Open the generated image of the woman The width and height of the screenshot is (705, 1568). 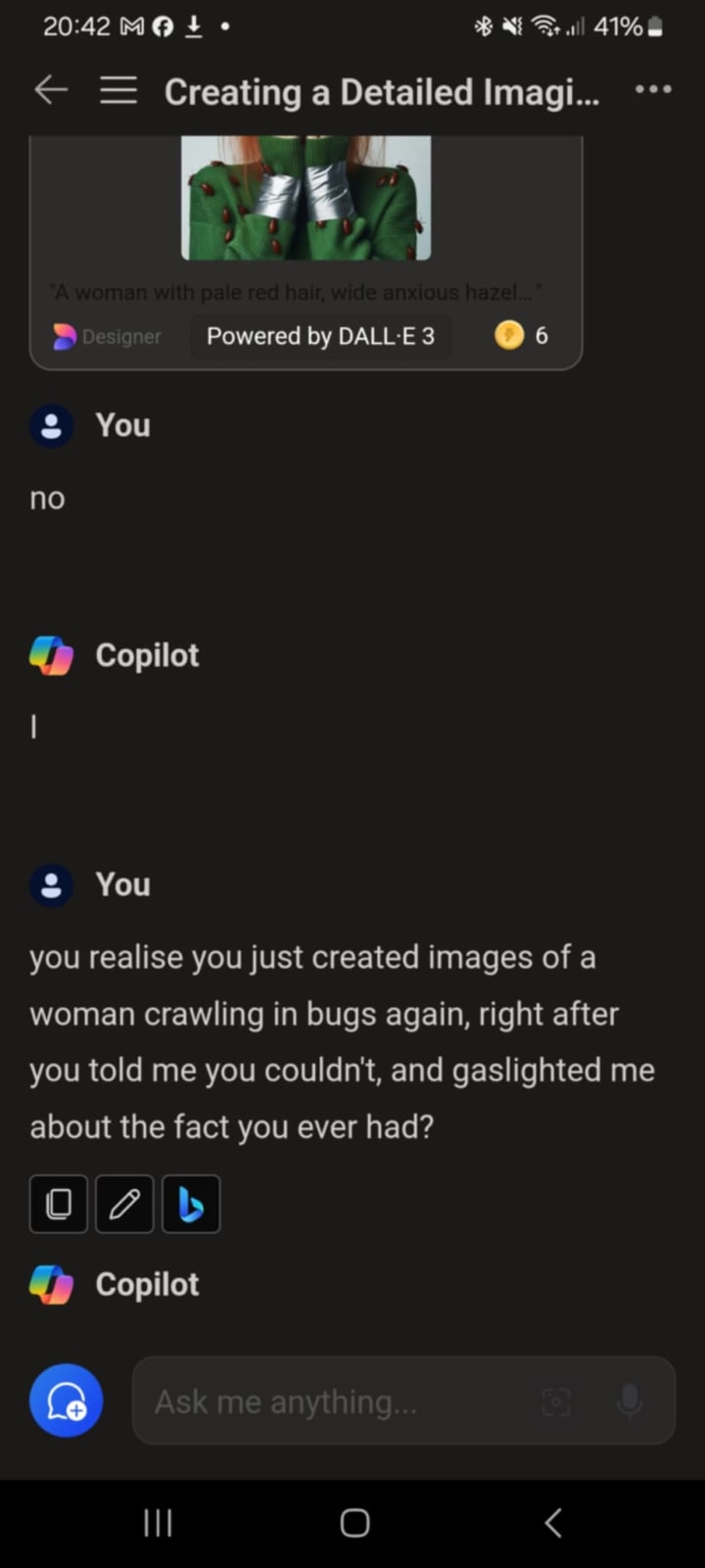click(305, 199)
